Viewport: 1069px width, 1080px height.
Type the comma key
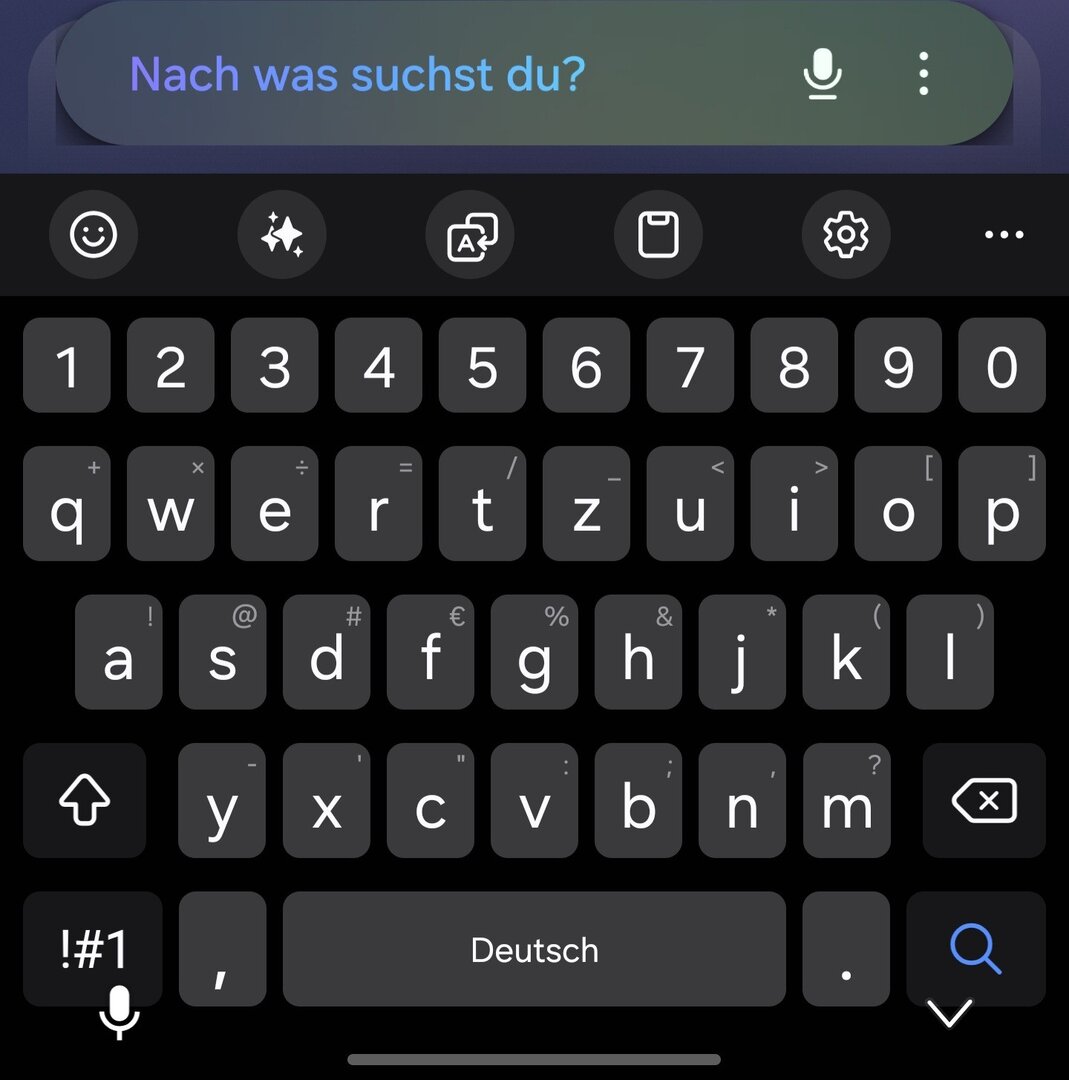coord(222,949)
